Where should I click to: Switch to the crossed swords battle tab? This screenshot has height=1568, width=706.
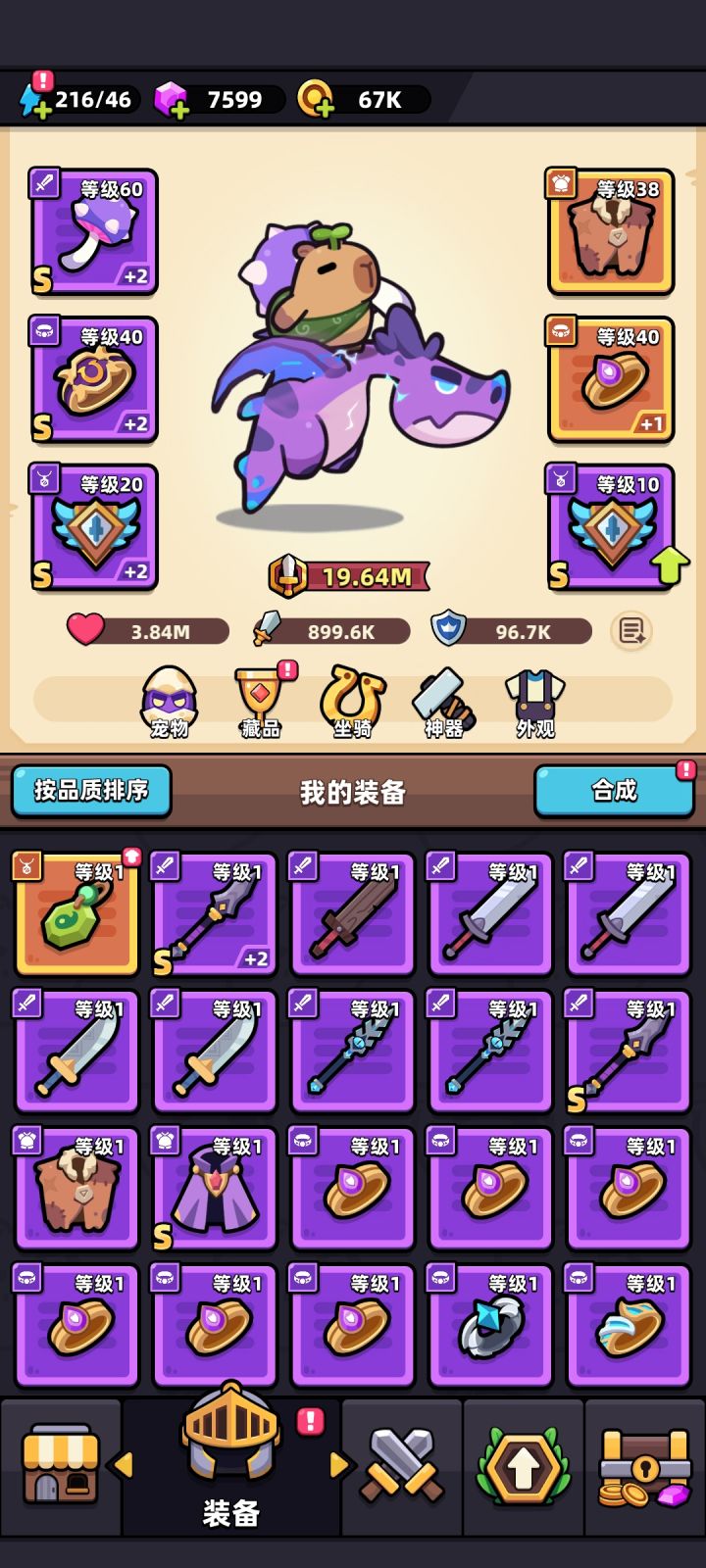click(x=401, y=1466)
